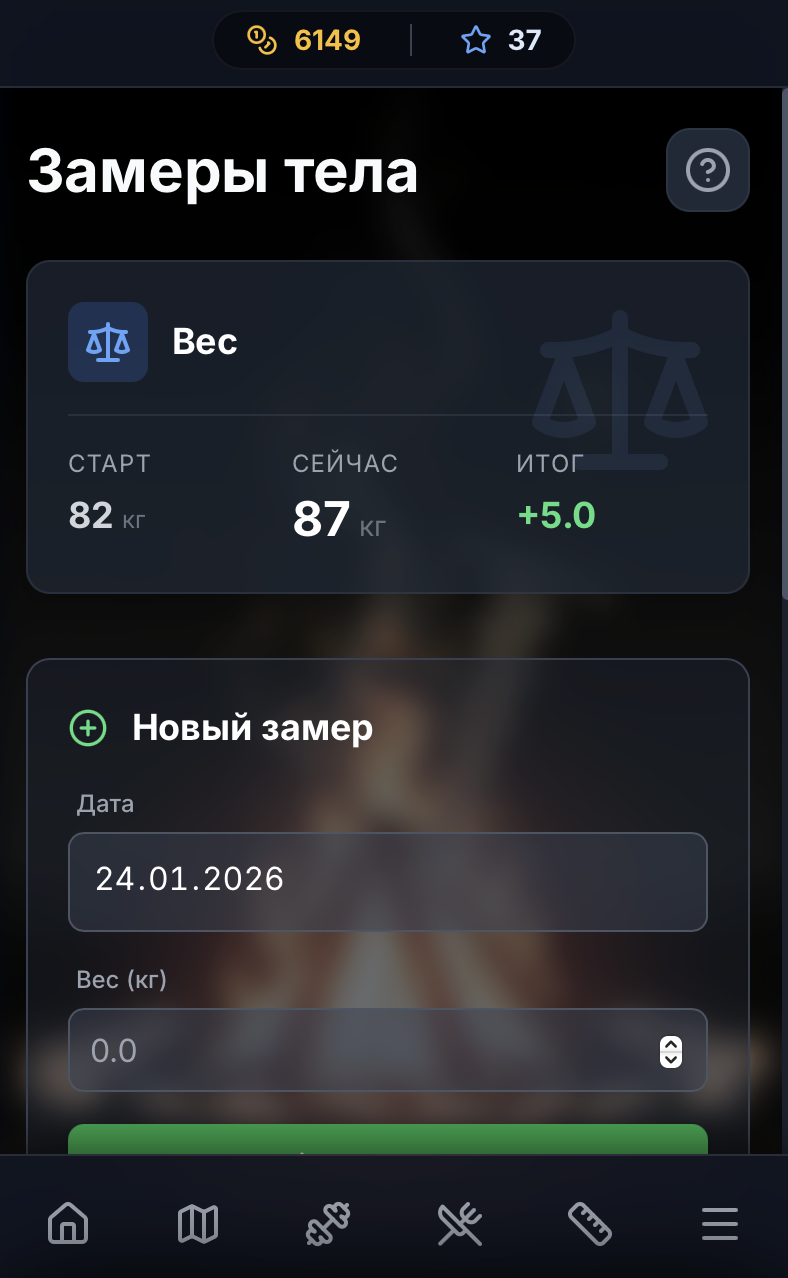Screen dimensions: 788x1278
Task: Open the Дата date picker field
Action: tap(388, 881)
